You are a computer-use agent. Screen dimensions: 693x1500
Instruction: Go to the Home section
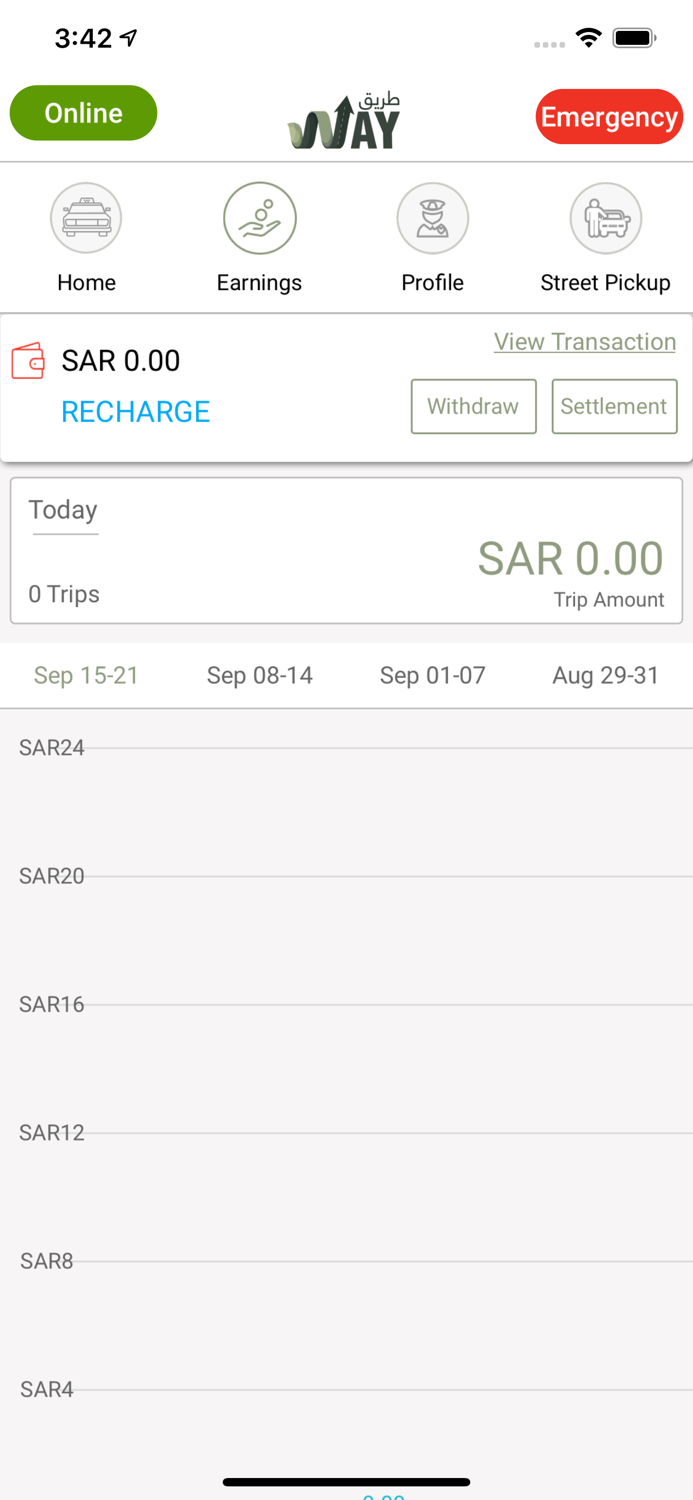(86, 239)
